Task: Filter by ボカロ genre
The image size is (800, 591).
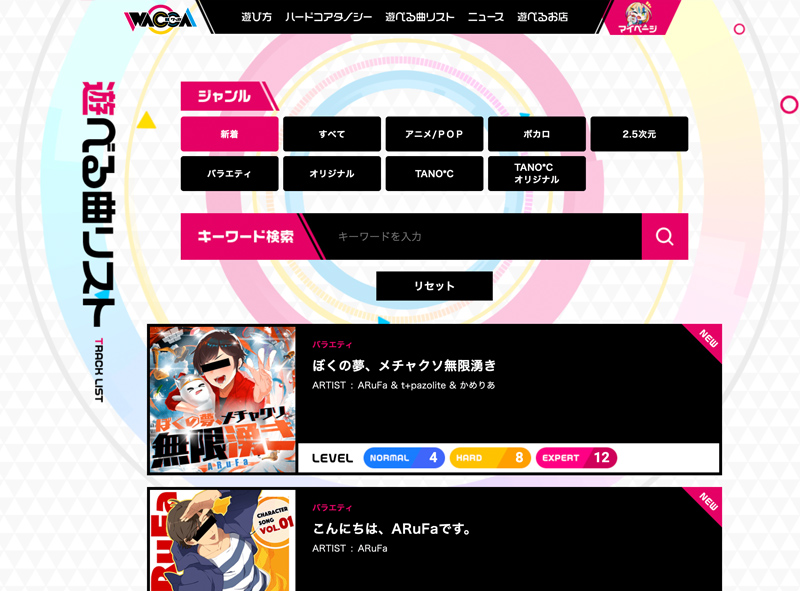Action: tap(537, 134)
